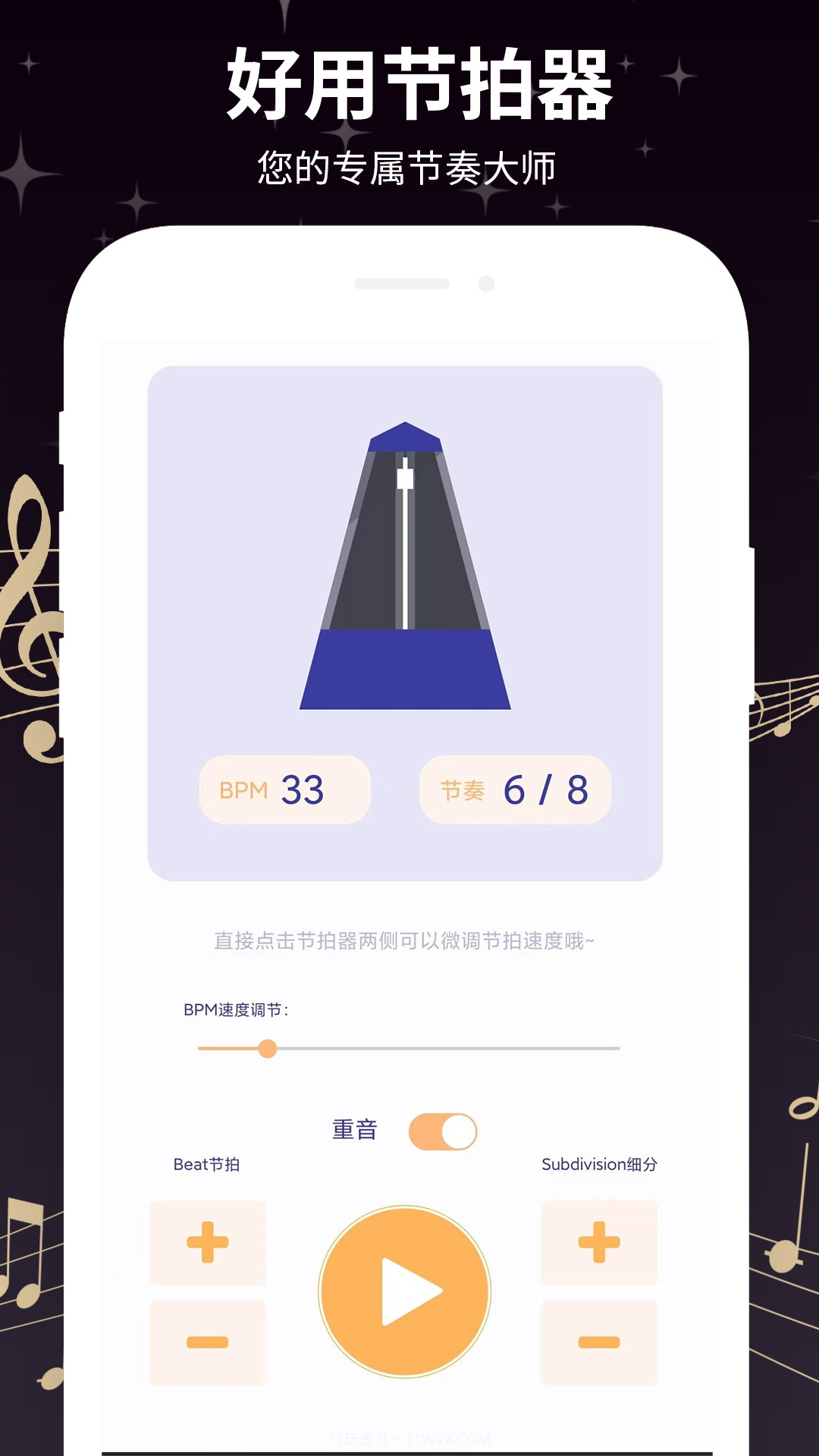Enable accent beats via the orange switch
The height and width of the screenshot is (1456, 819).
click(444, 1130)
